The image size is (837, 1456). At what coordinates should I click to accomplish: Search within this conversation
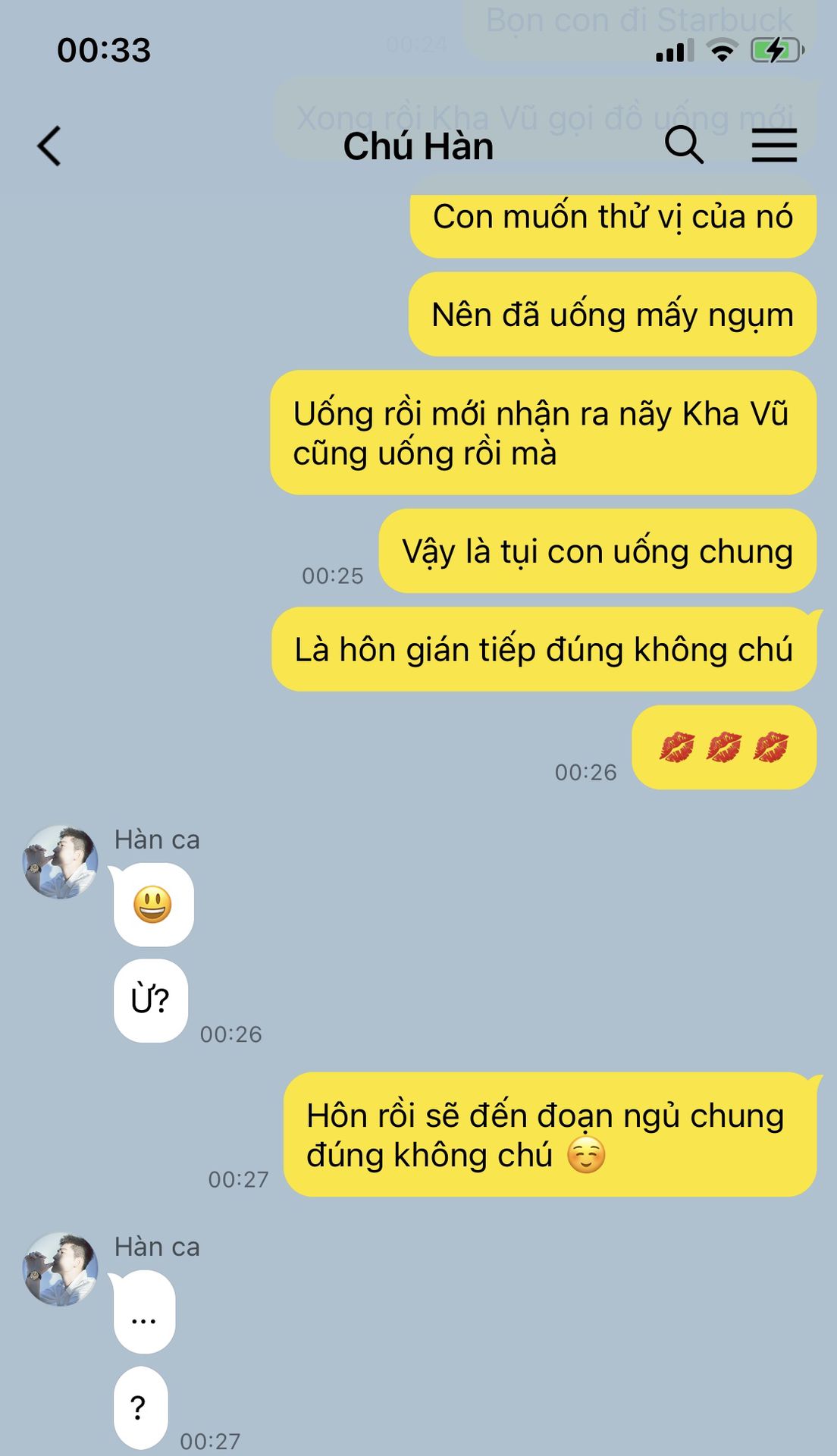pos(684,145)
